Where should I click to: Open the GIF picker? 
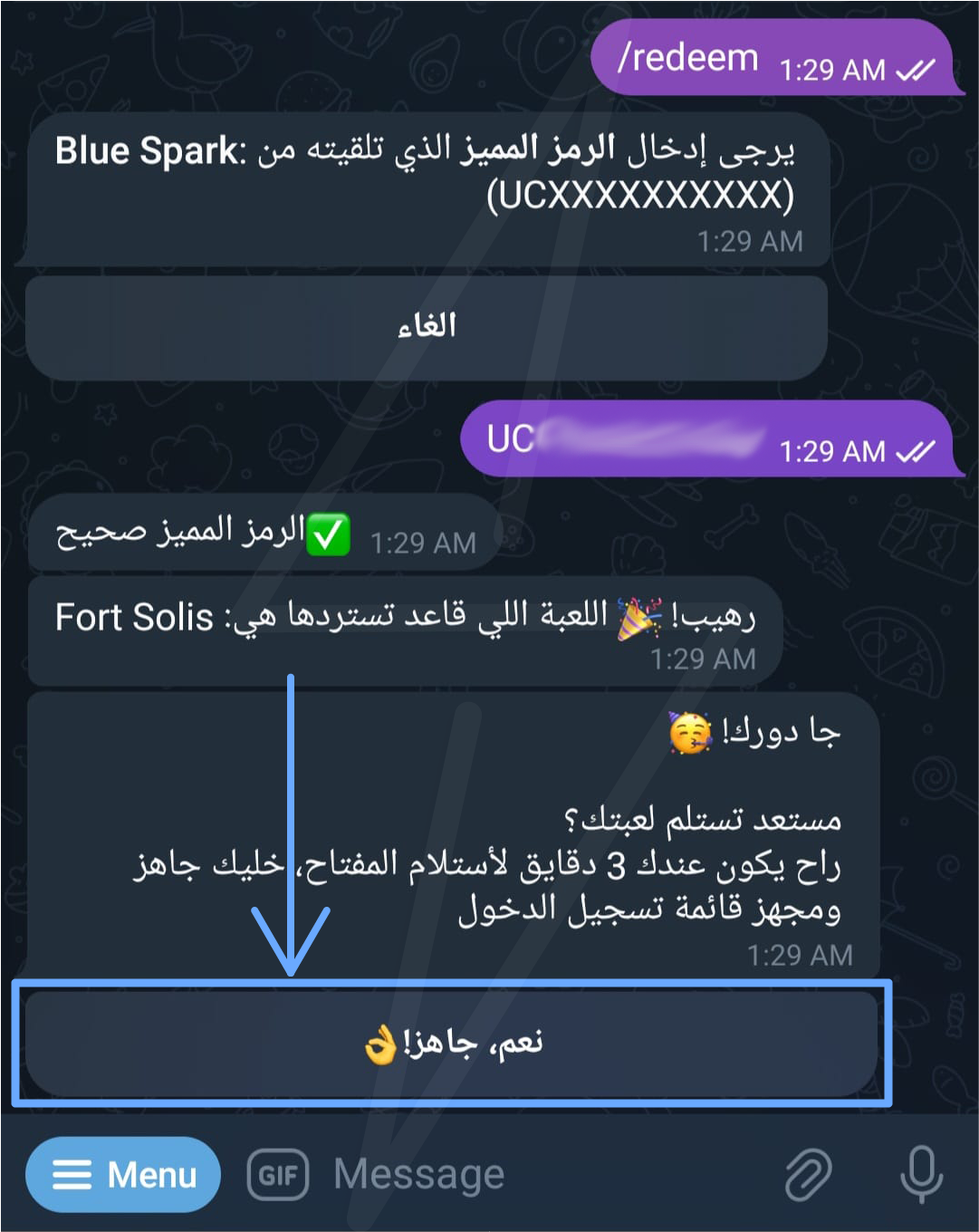coord(278,1175)
